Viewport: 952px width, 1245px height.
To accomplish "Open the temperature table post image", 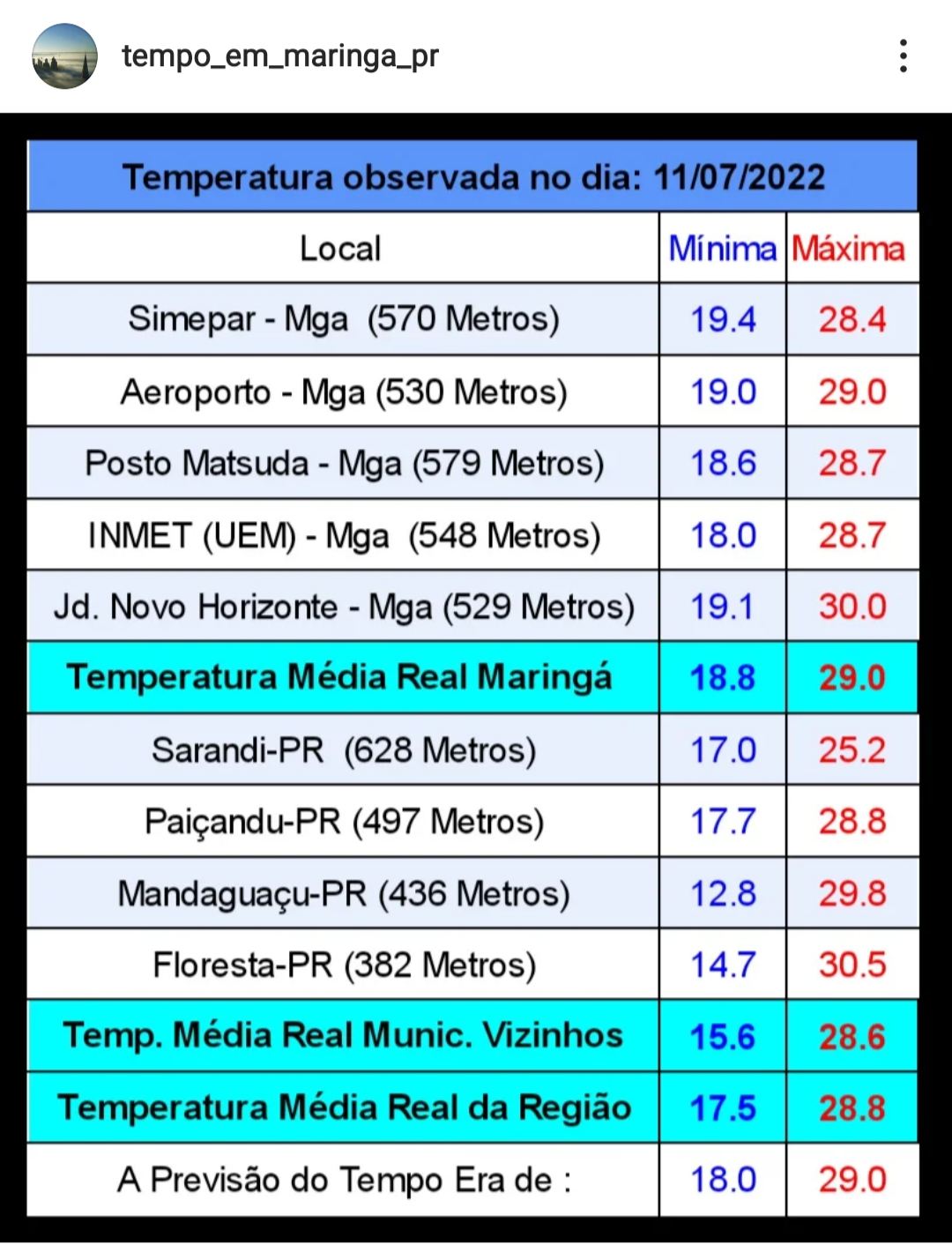I will point(474,679).
